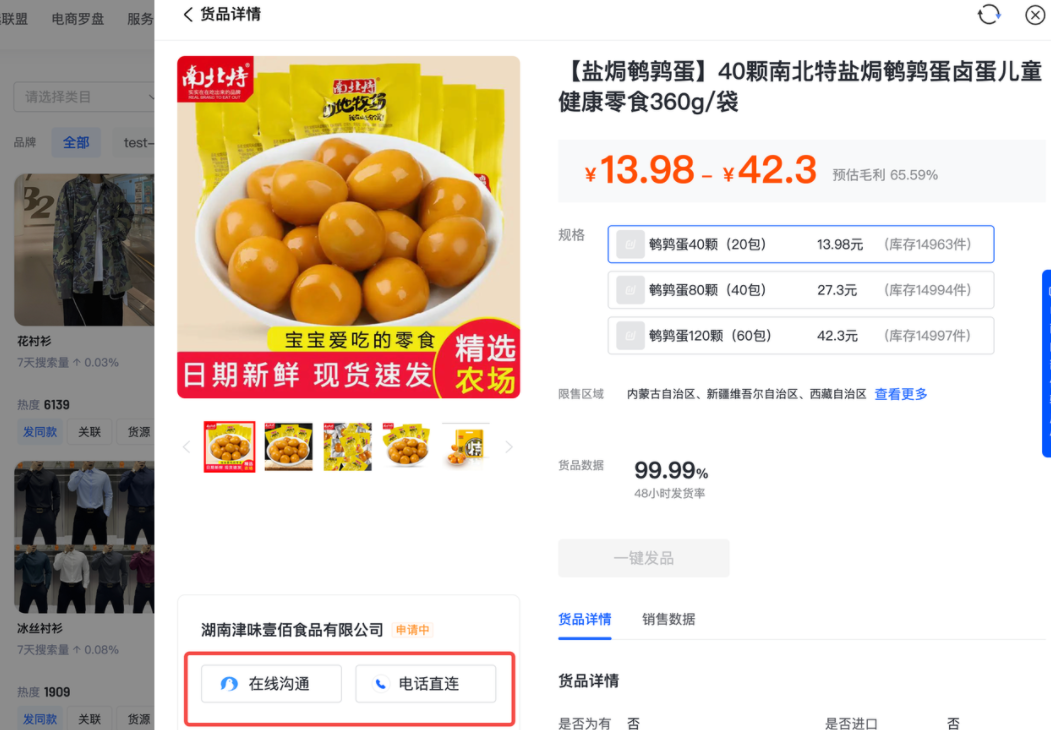View the fourth product thumbnail image
This screenshot has width=1051, height=730.
click(x=407, y=447)
